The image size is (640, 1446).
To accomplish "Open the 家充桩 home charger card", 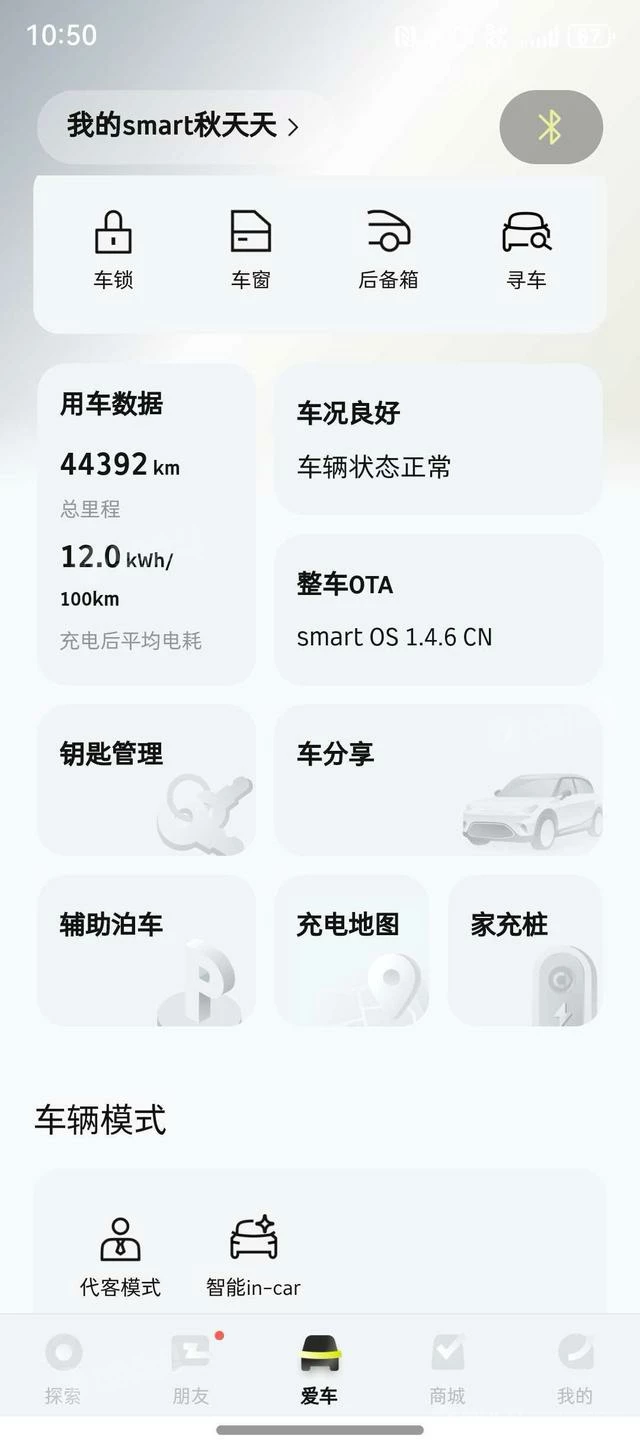I will click(x=525, y=951).
